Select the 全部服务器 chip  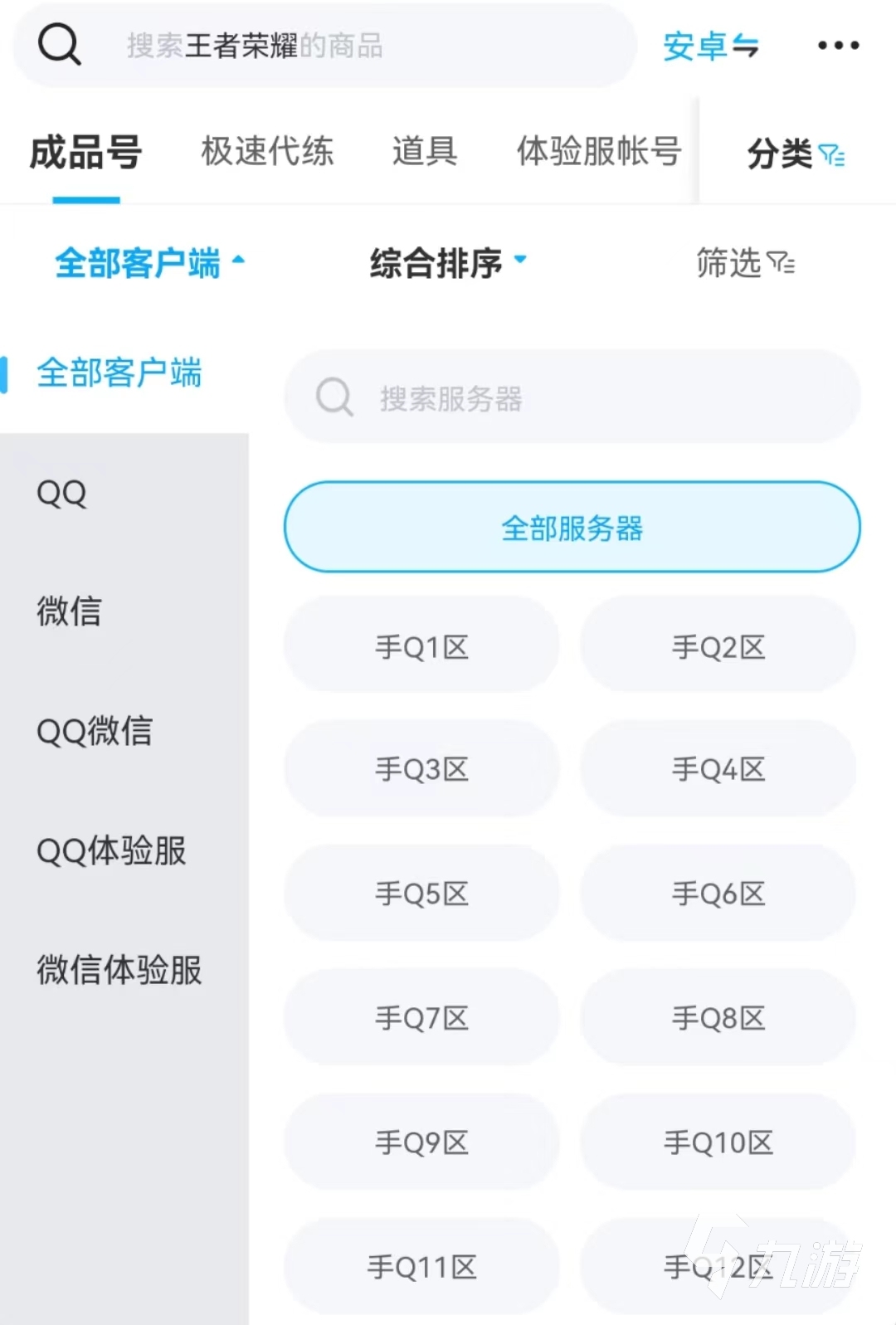pos(572,527)
